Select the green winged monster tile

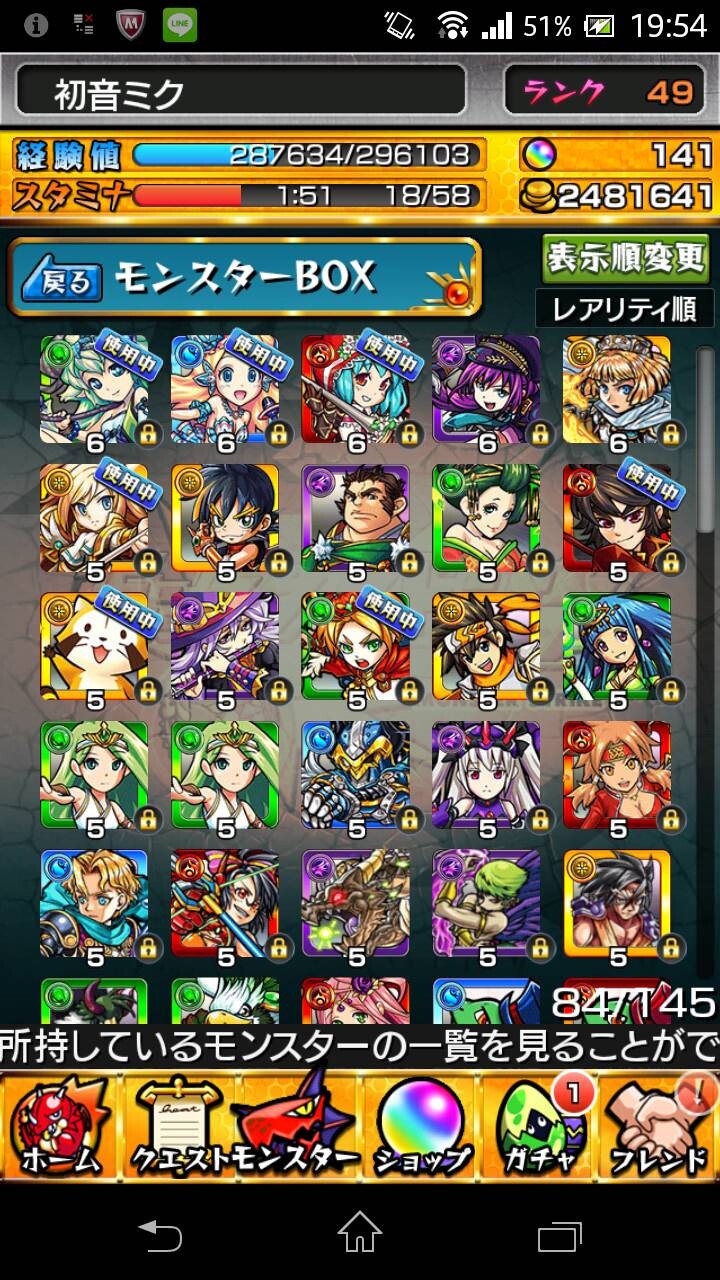click(x=486, y=904)
